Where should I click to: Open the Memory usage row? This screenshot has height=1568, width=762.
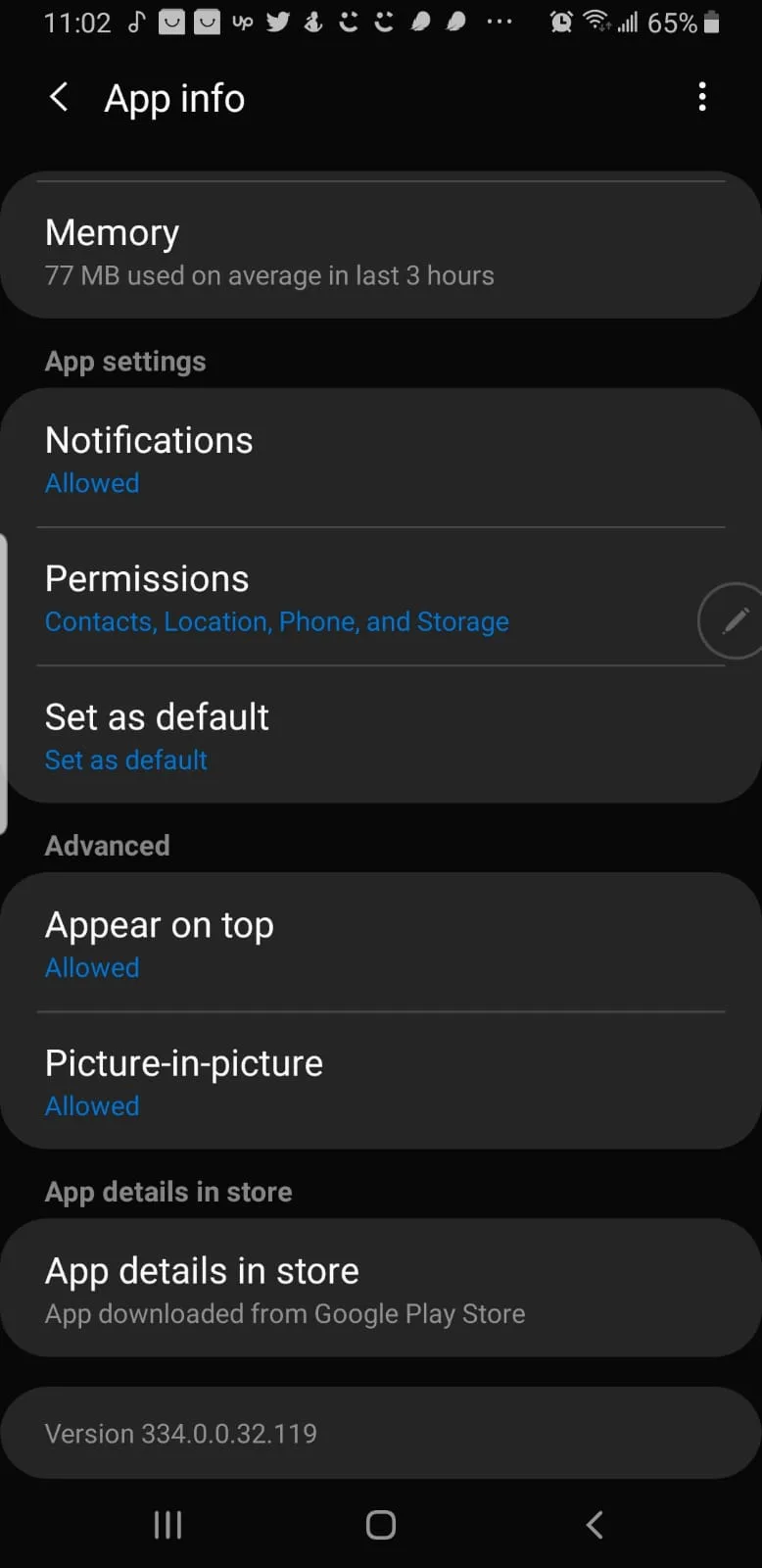point(381,252)
